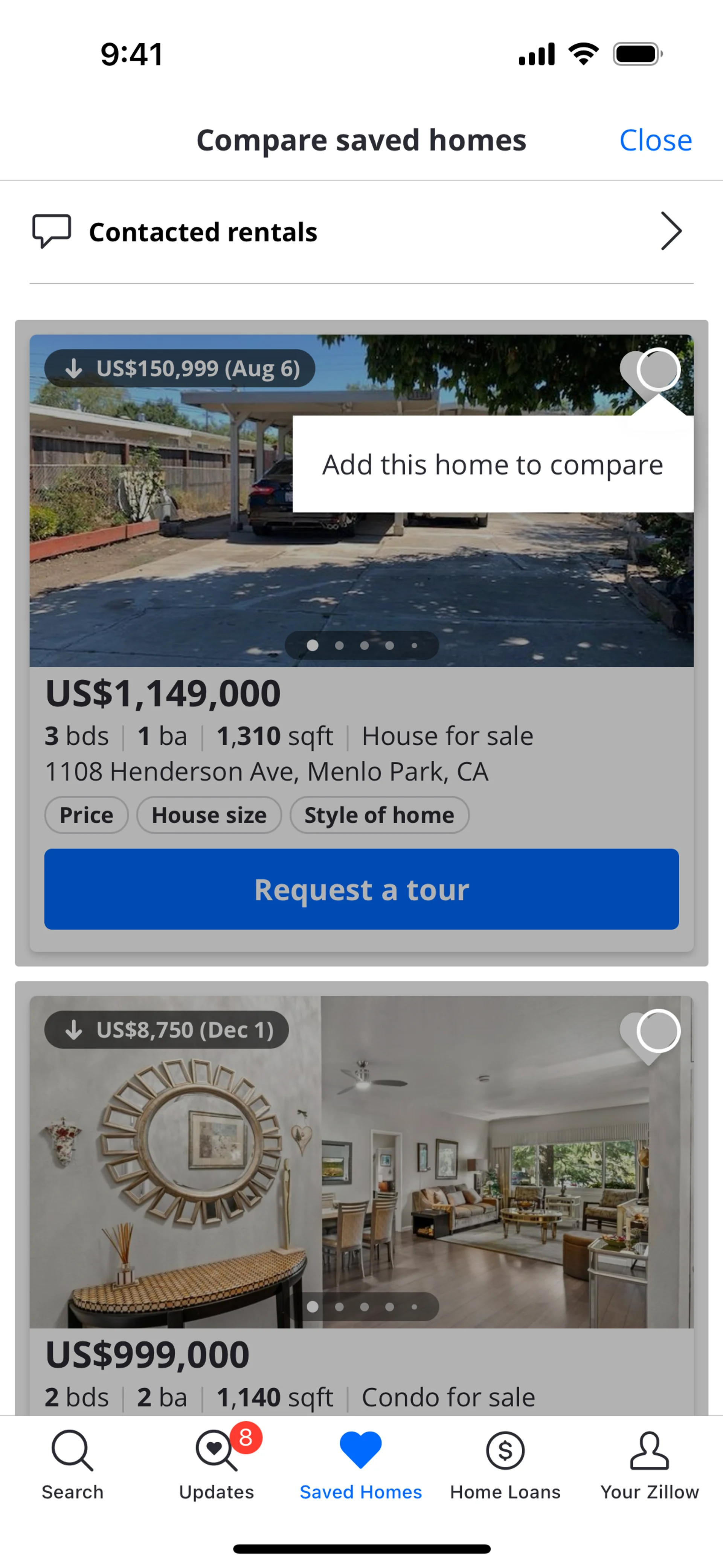This screenshot has width=723, height=1568.
Task: Tap the Price chip
Action: tap(86, 815)
